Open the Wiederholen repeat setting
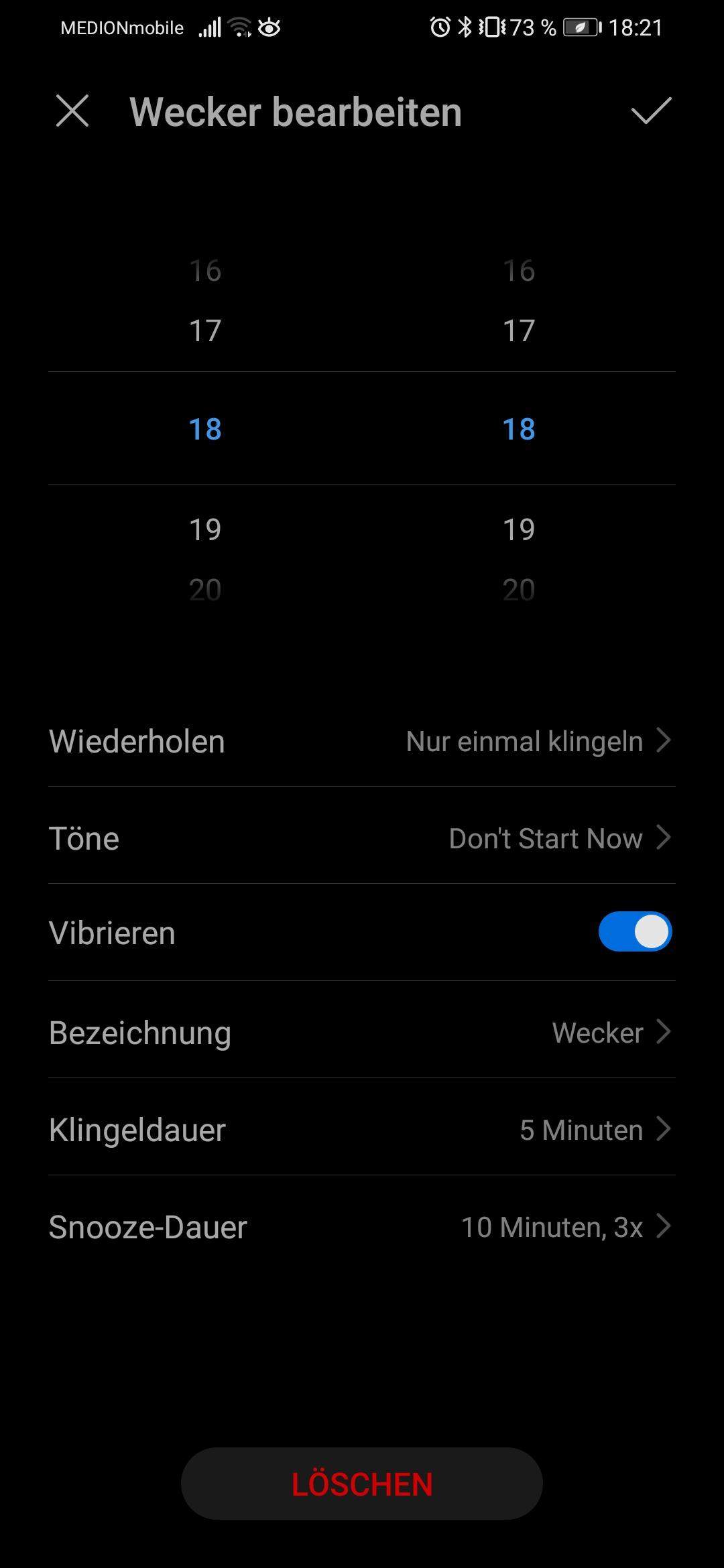724x1568 pixels. click(x=362, y=741)
